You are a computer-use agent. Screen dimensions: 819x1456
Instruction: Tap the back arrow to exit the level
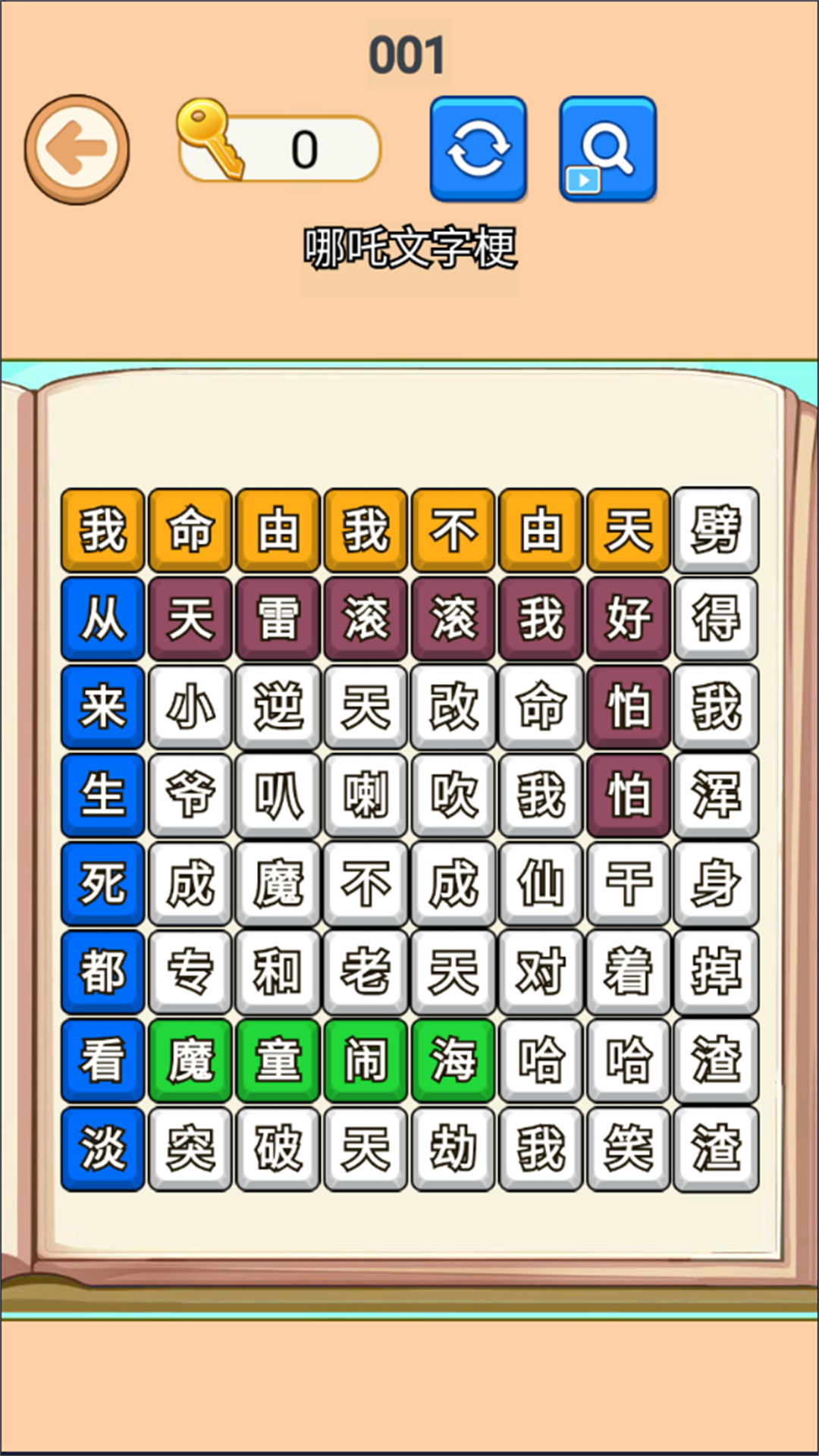[x=80, y=148]
